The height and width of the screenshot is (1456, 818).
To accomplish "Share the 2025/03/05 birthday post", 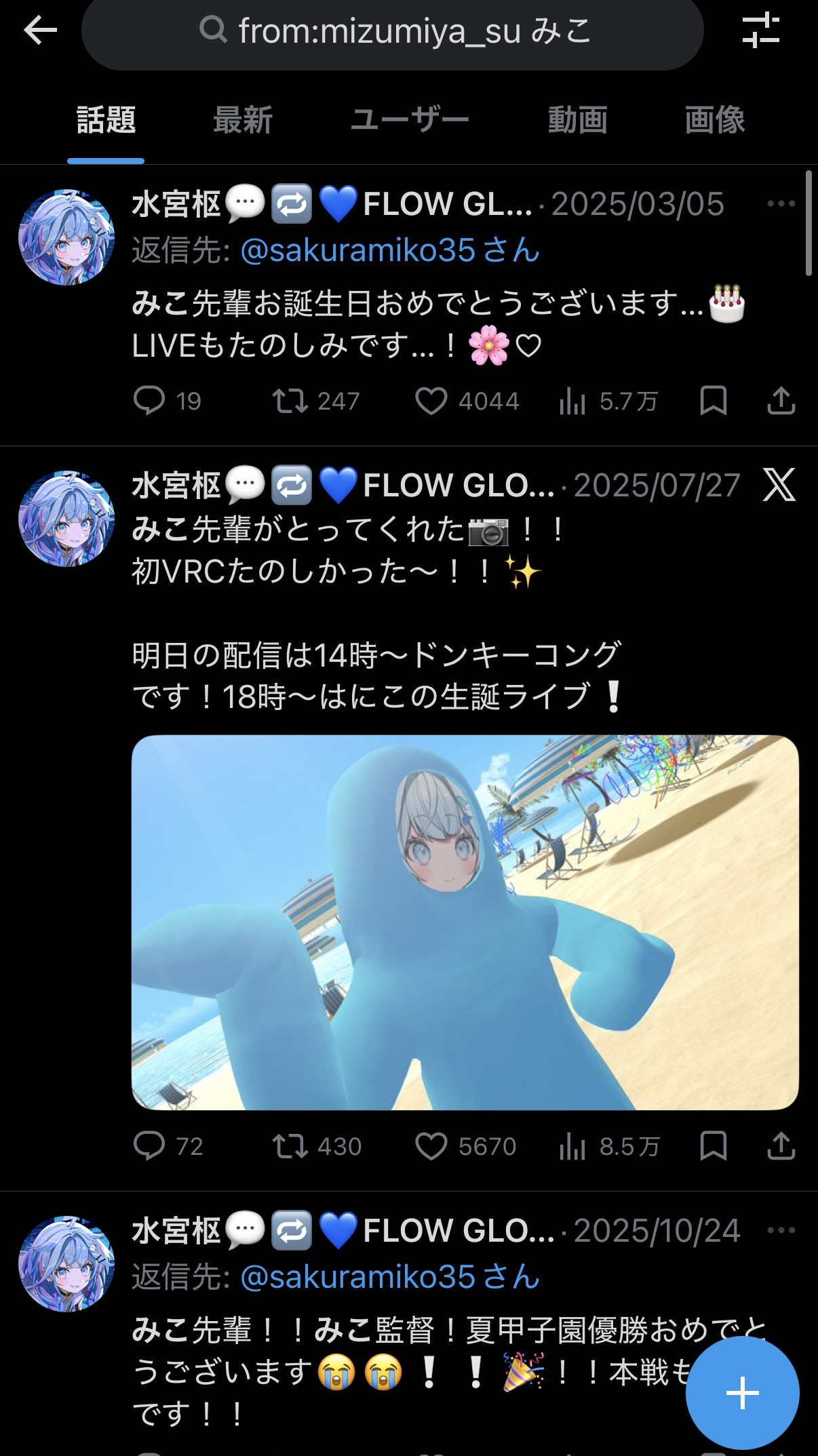I will click(x=781, y=401).
